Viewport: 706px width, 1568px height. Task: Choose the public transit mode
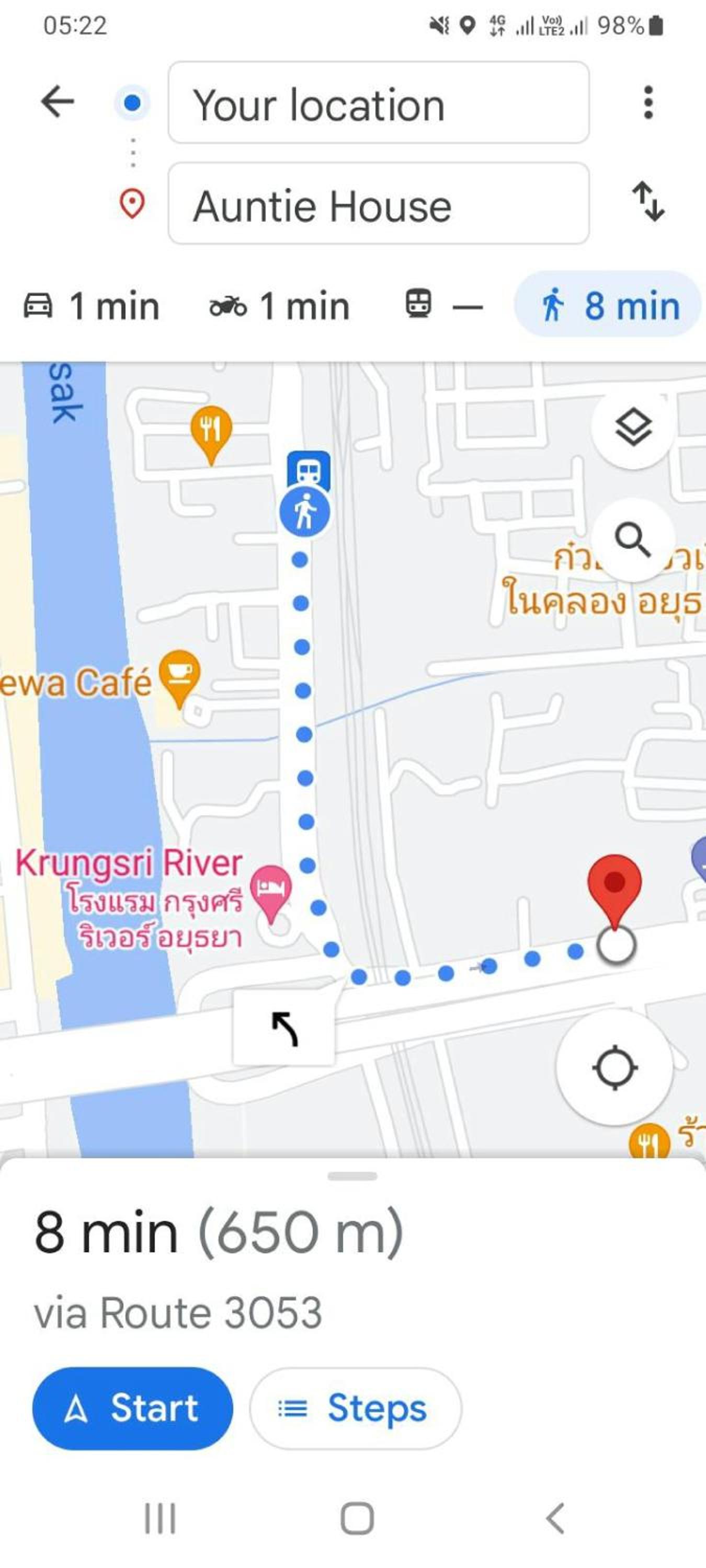[443, 306]
